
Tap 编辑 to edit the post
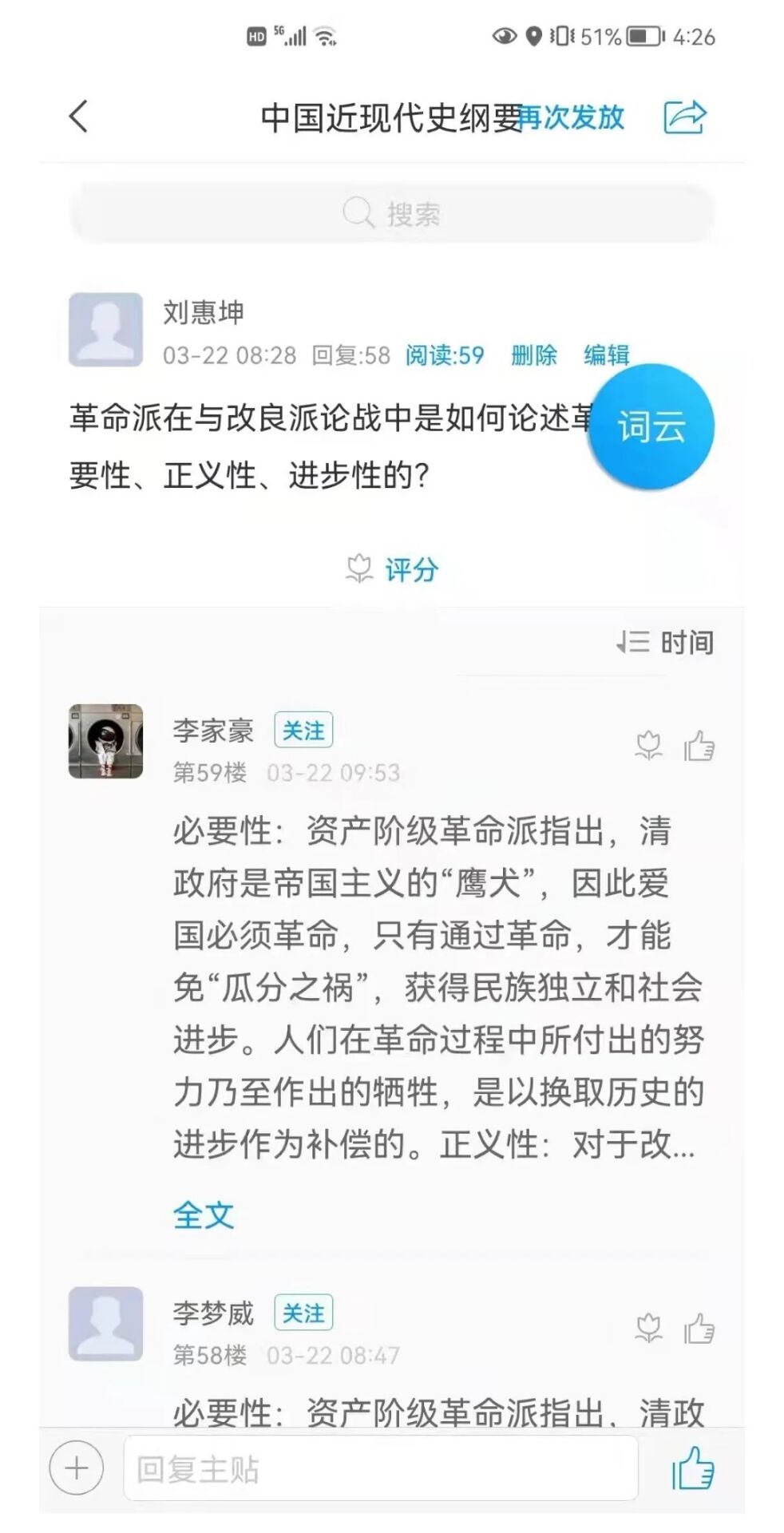point(606,355)
